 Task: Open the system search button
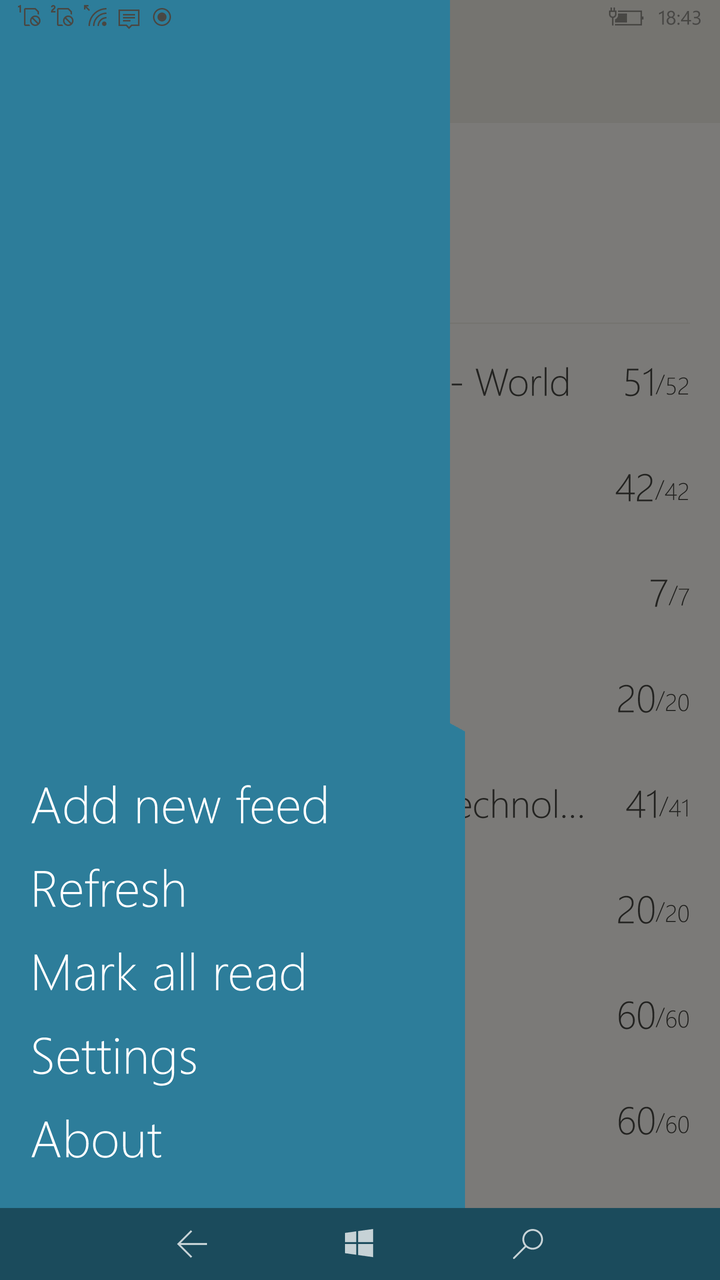527,1244
